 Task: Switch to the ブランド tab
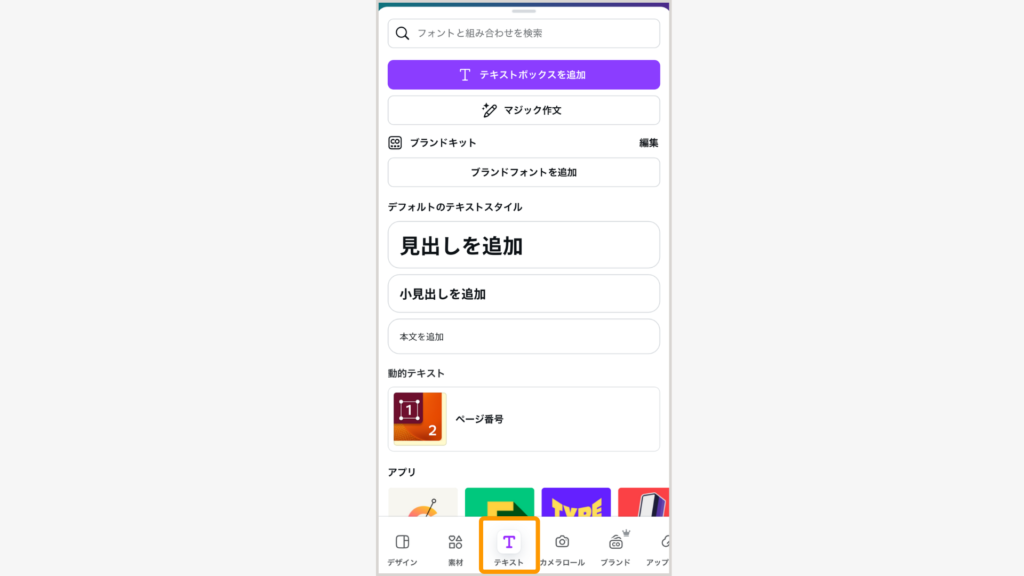pyautogui.click(x=615, y=549)
